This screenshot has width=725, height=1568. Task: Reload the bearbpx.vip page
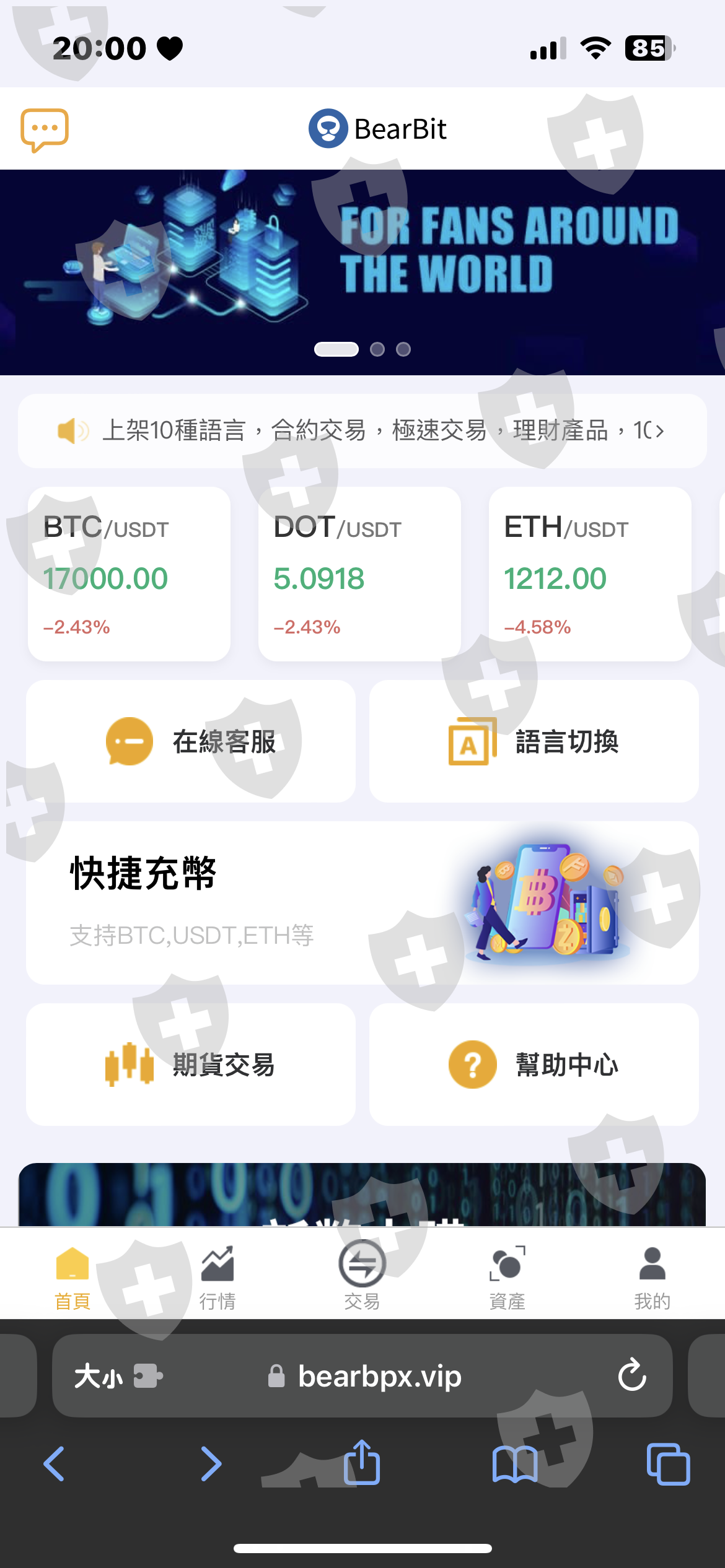pos(632,1375)
